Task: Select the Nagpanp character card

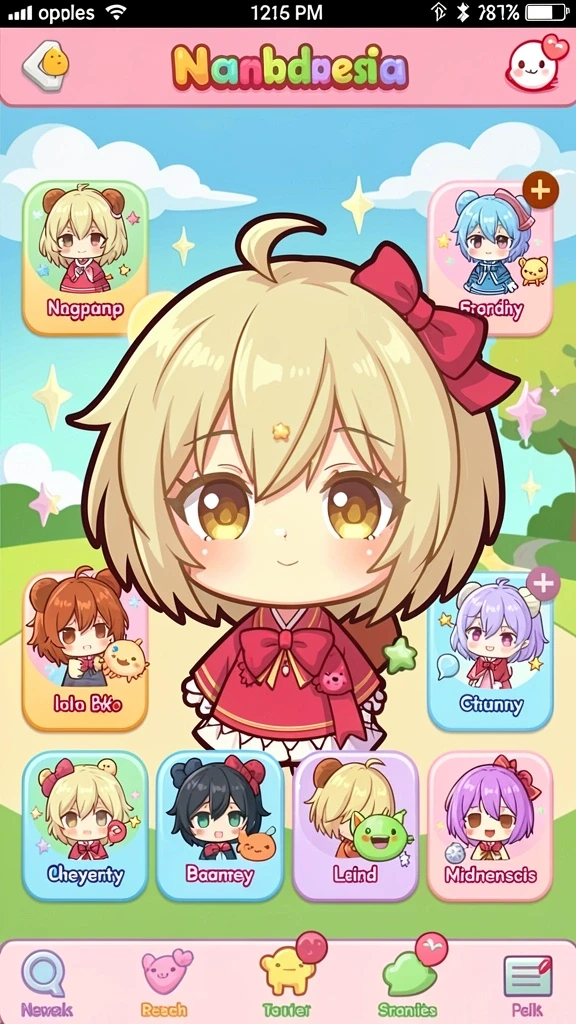Action: (x=85, y=258)
